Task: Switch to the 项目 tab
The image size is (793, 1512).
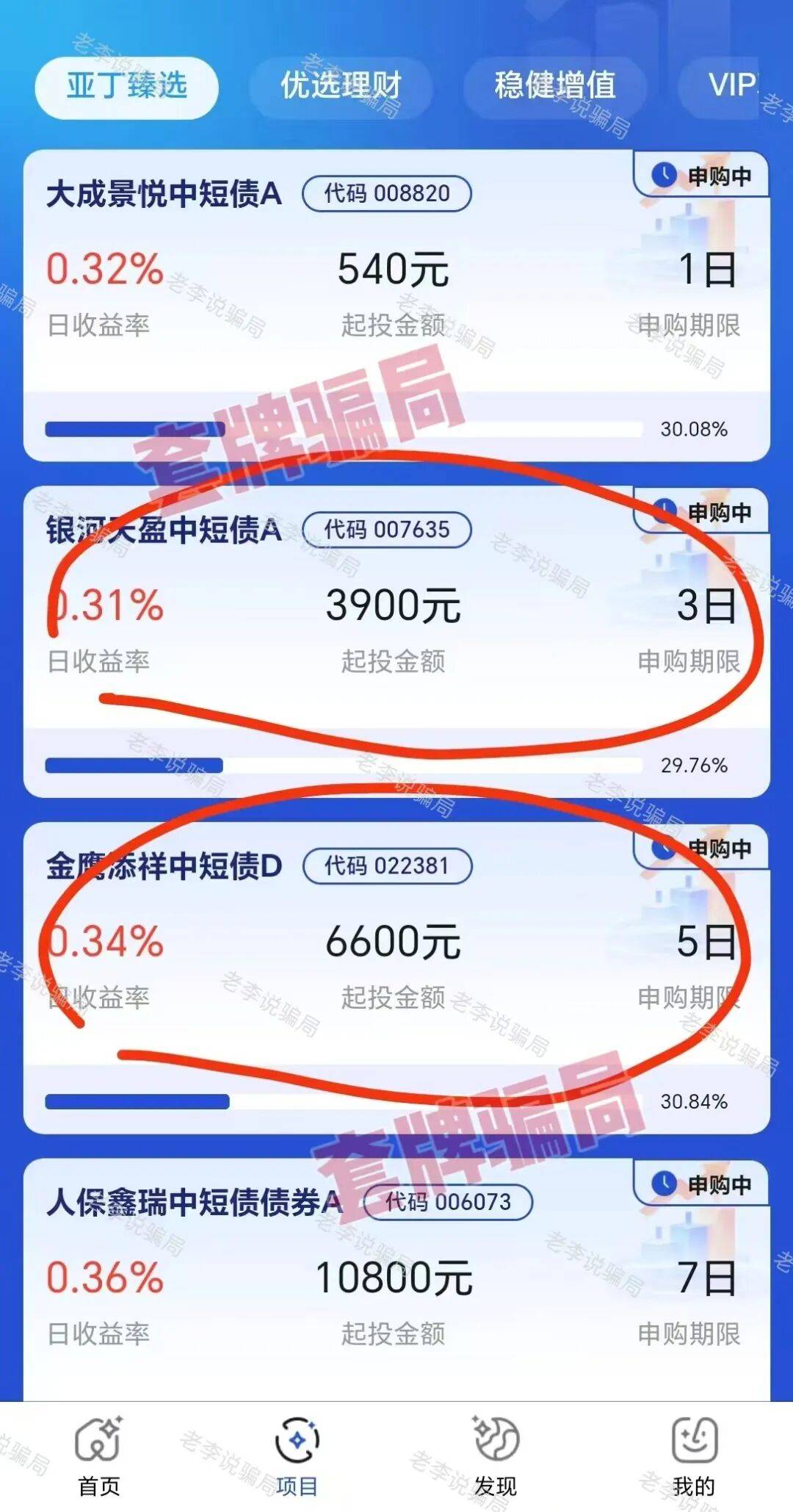Action: click(297, 1456)
